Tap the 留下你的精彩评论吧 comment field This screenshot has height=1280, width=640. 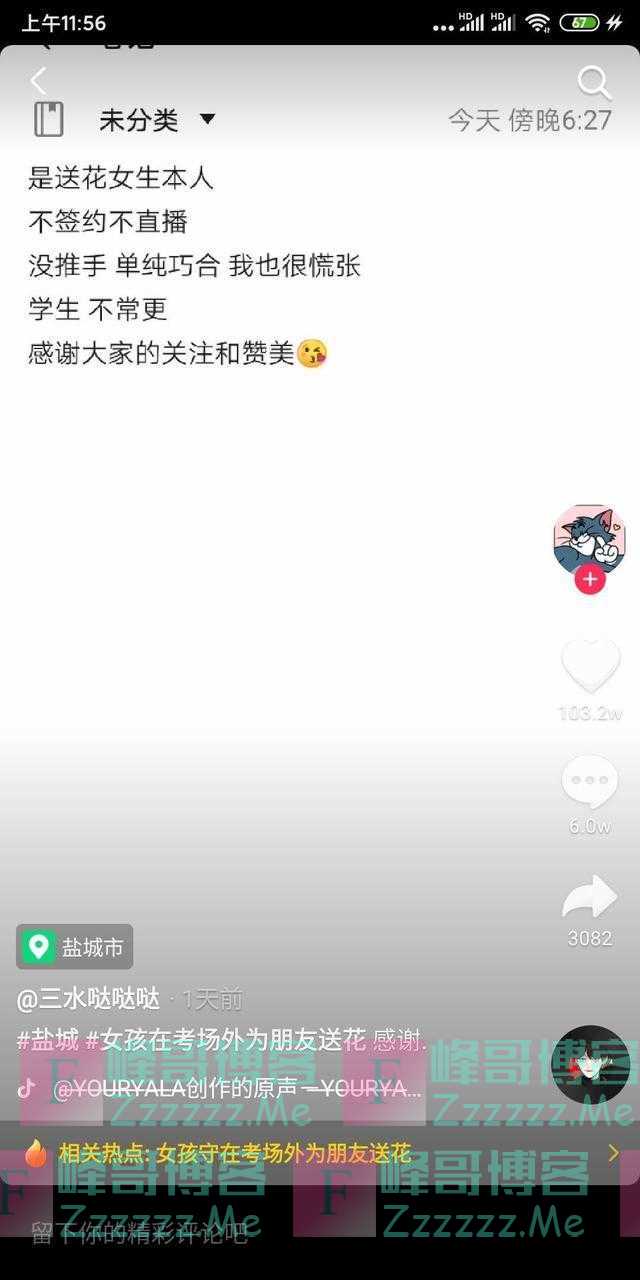click(140, 1235)
